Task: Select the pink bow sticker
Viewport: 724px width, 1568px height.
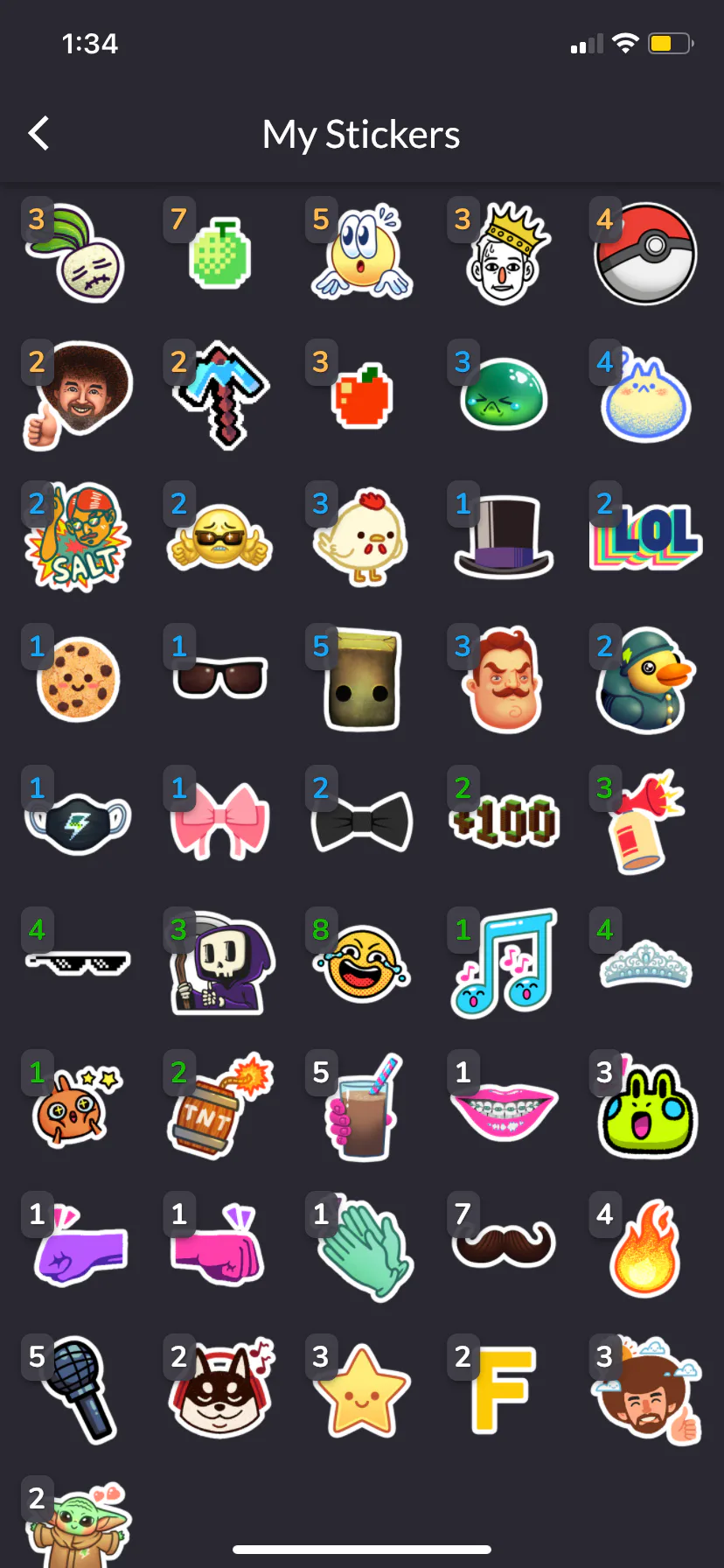Action: click(x=220, y=821)
